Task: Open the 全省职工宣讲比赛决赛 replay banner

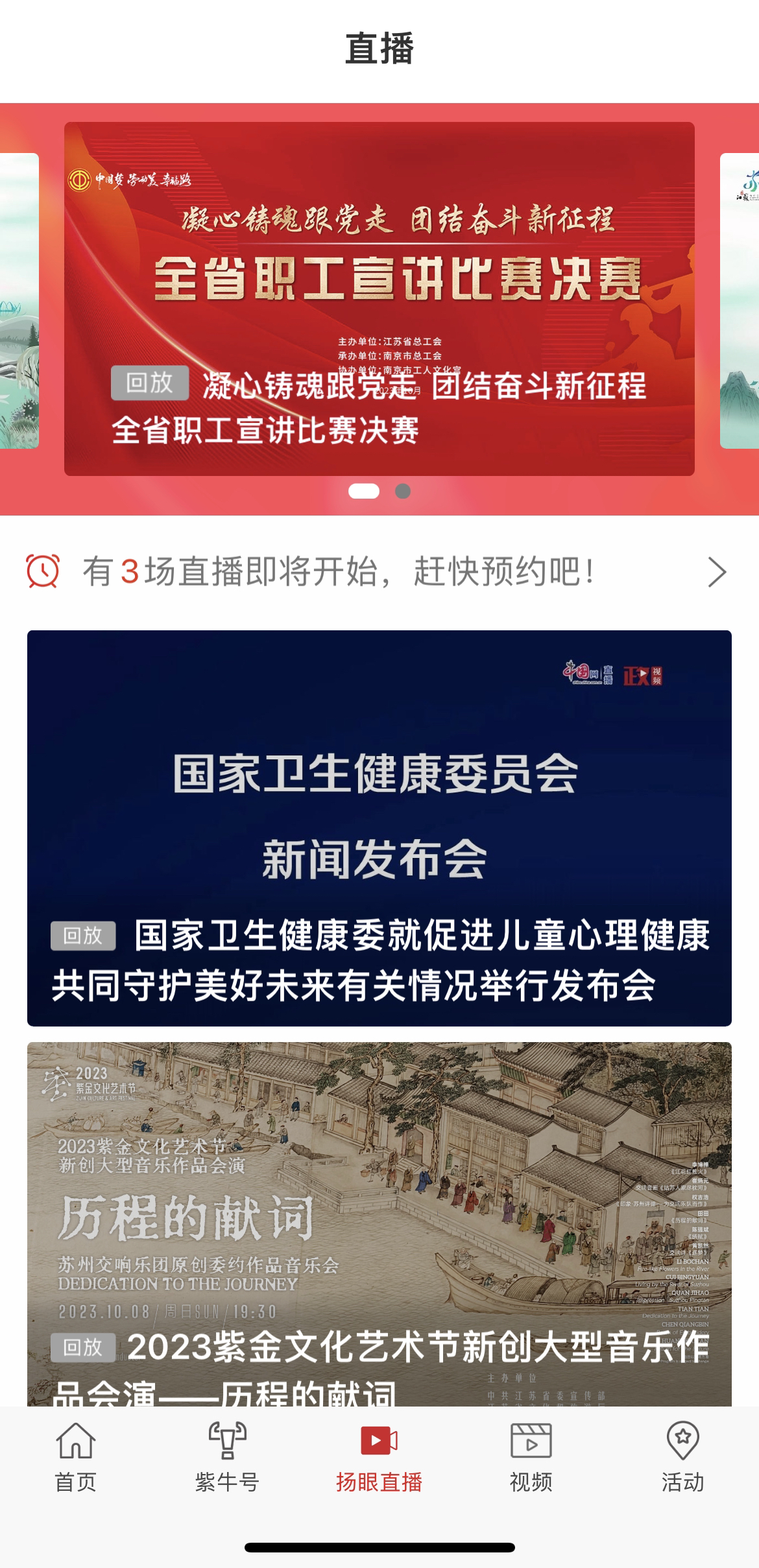Action: pyautogui.click(x=379, y=298)
